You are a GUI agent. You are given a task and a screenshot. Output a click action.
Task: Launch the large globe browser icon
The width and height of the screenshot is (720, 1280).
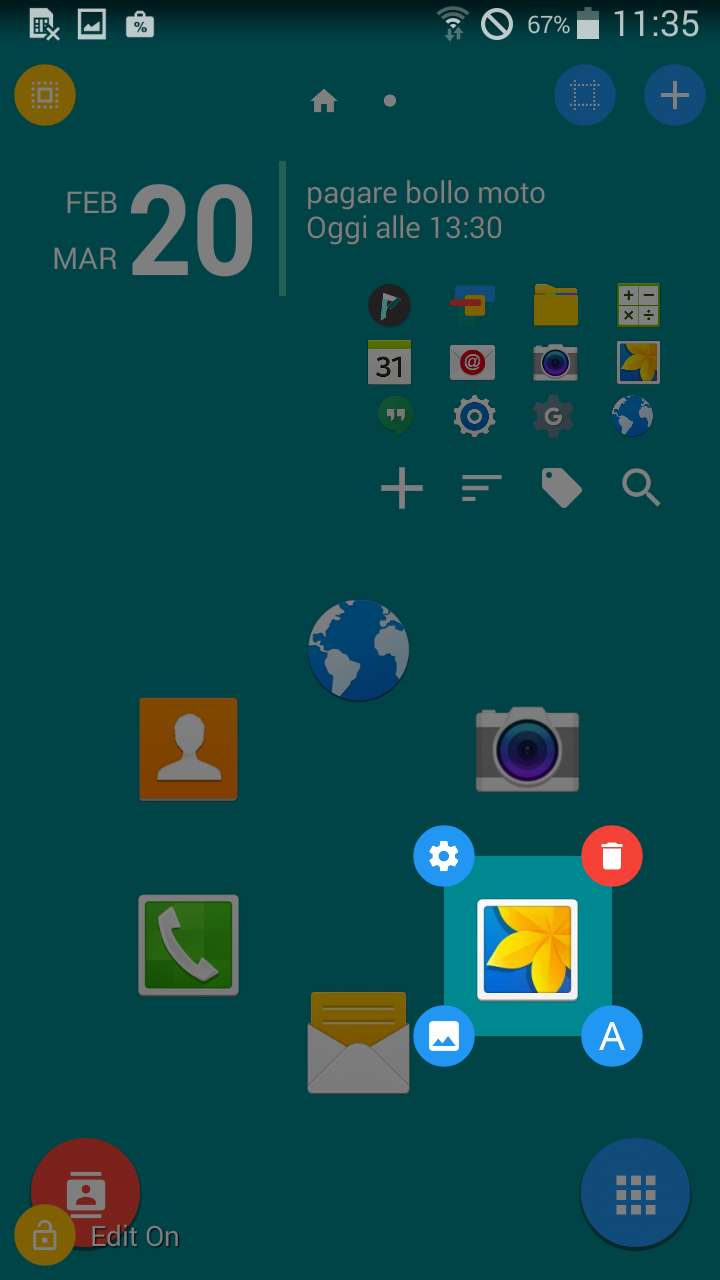359,650
